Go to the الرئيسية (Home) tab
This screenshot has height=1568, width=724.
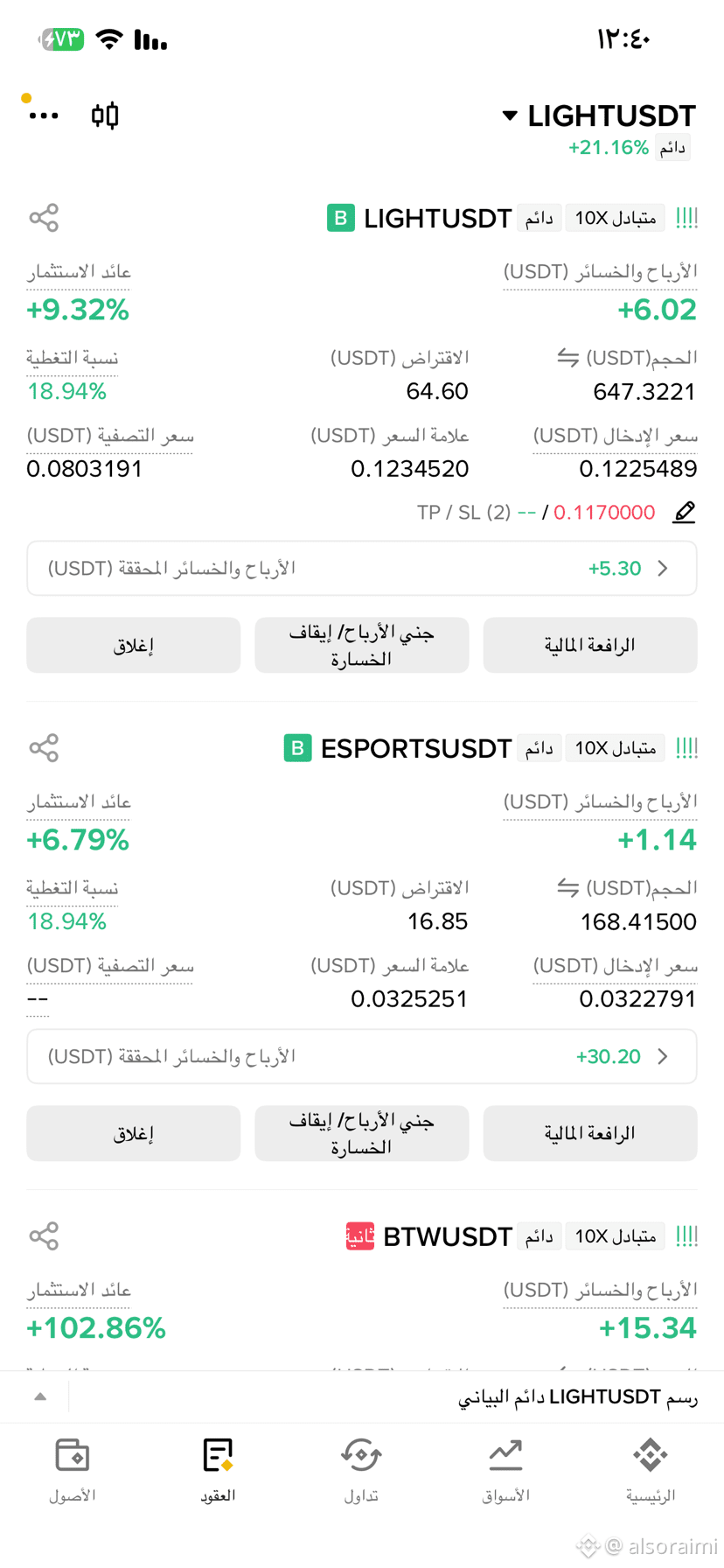[651, 1472]
